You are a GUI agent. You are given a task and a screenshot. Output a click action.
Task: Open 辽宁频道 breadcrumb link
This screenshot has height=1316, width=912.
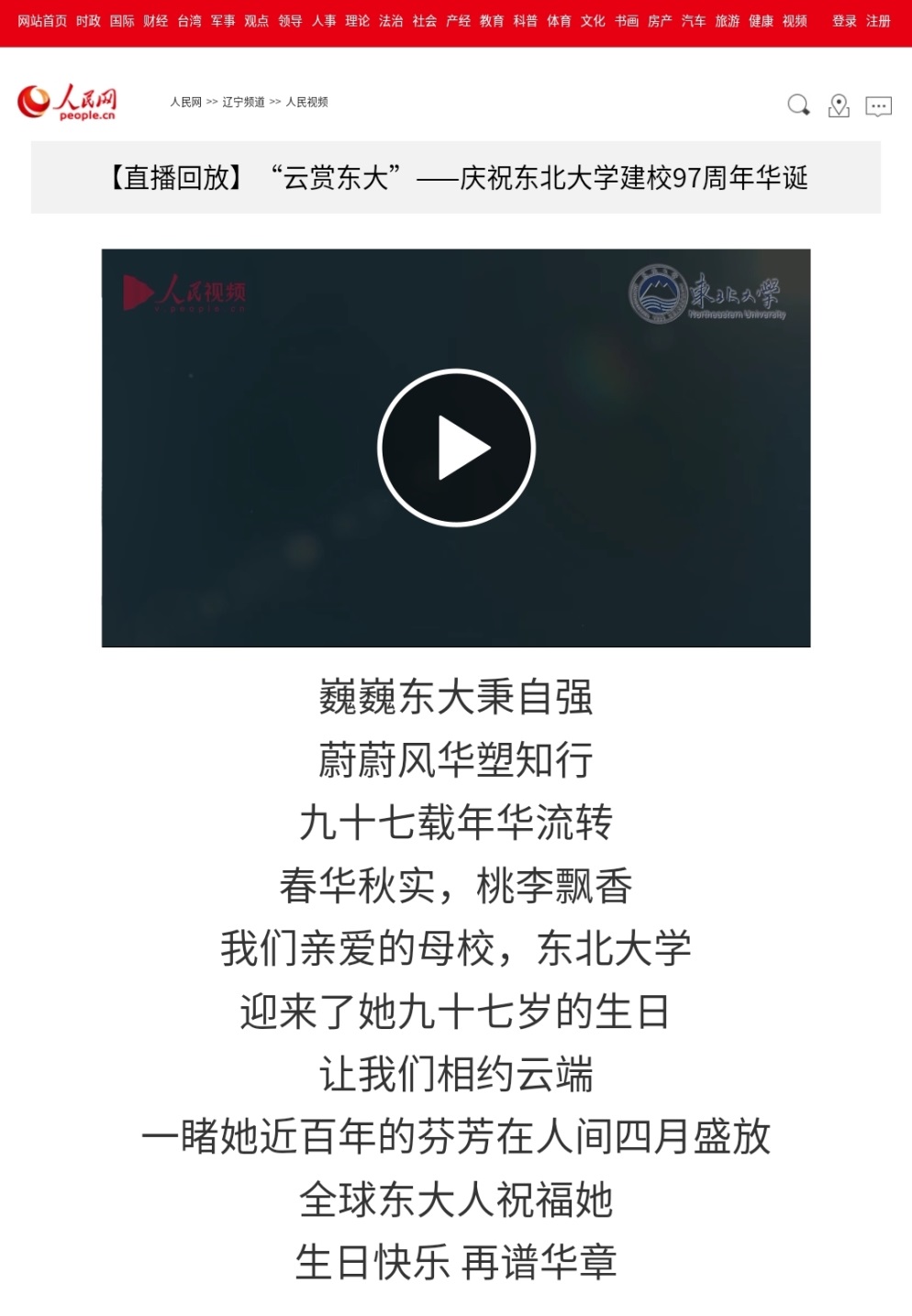pyautogui.click(x=243, y=102)
